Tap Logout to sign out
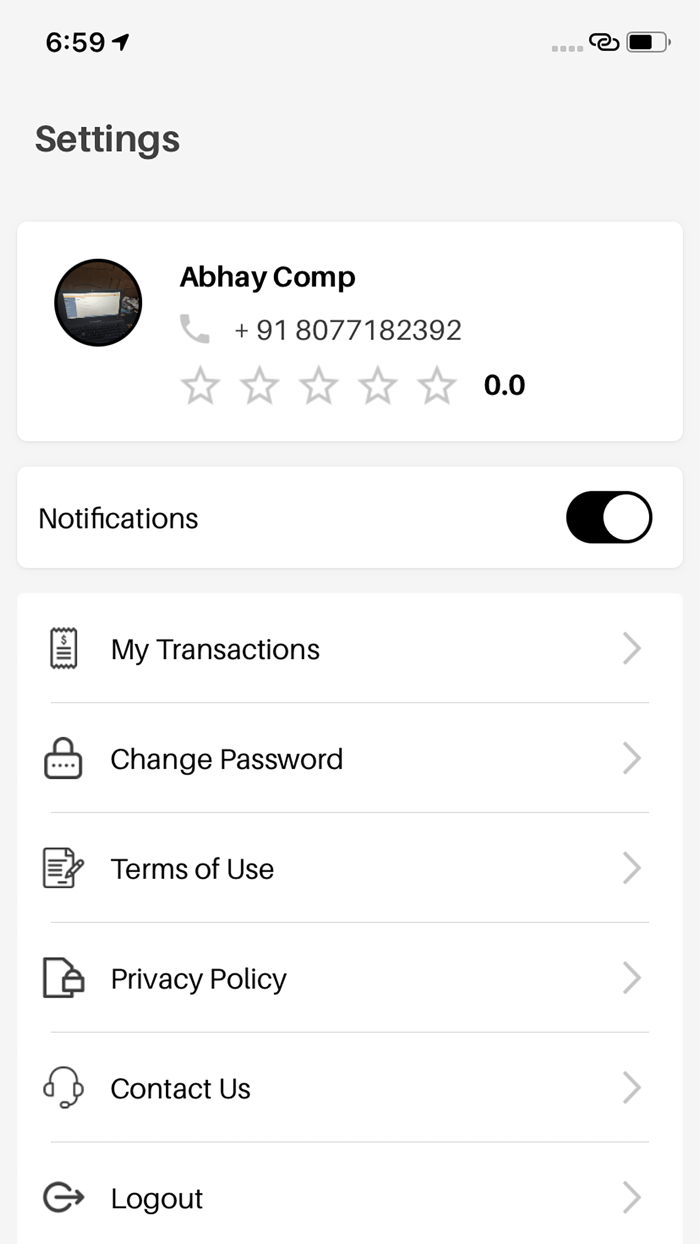 [350, 1198]
